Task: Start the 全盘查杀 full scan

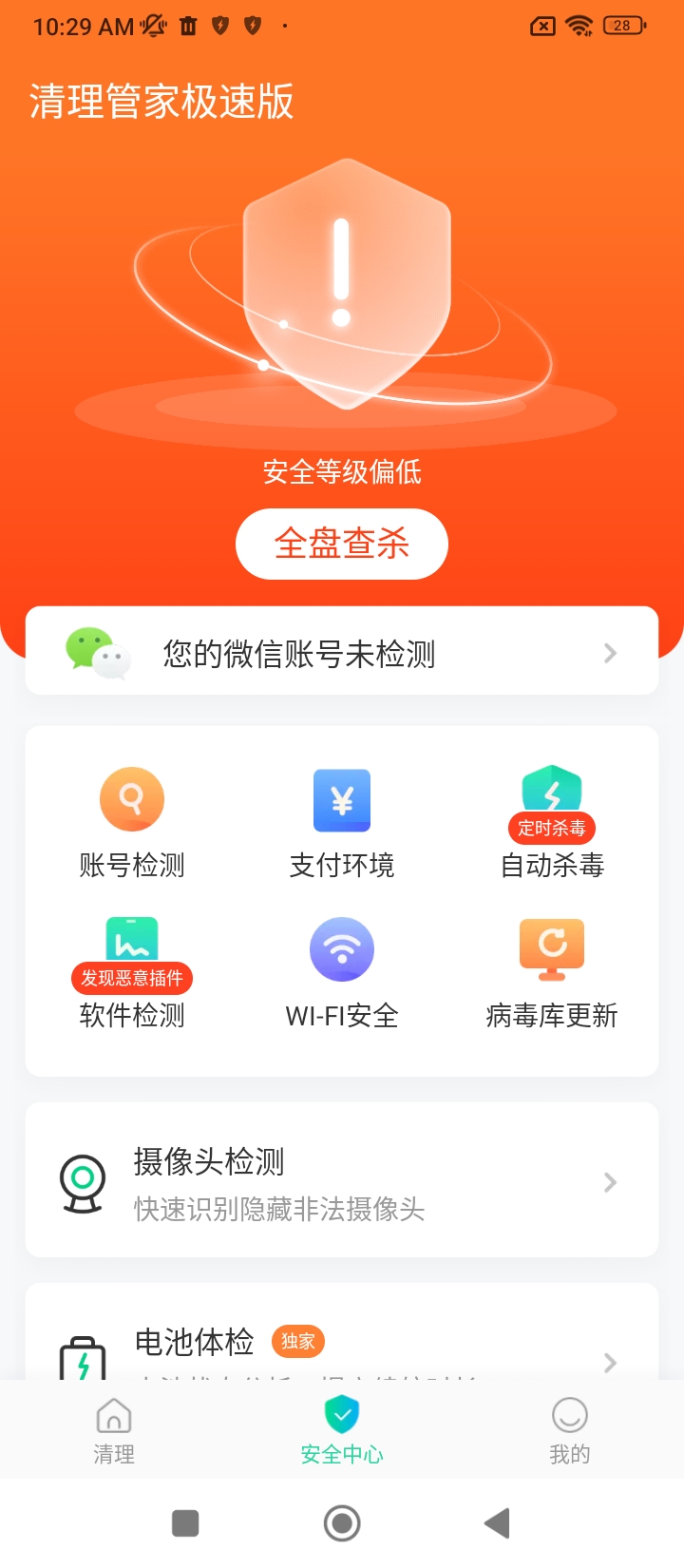Action: (341, 544)
